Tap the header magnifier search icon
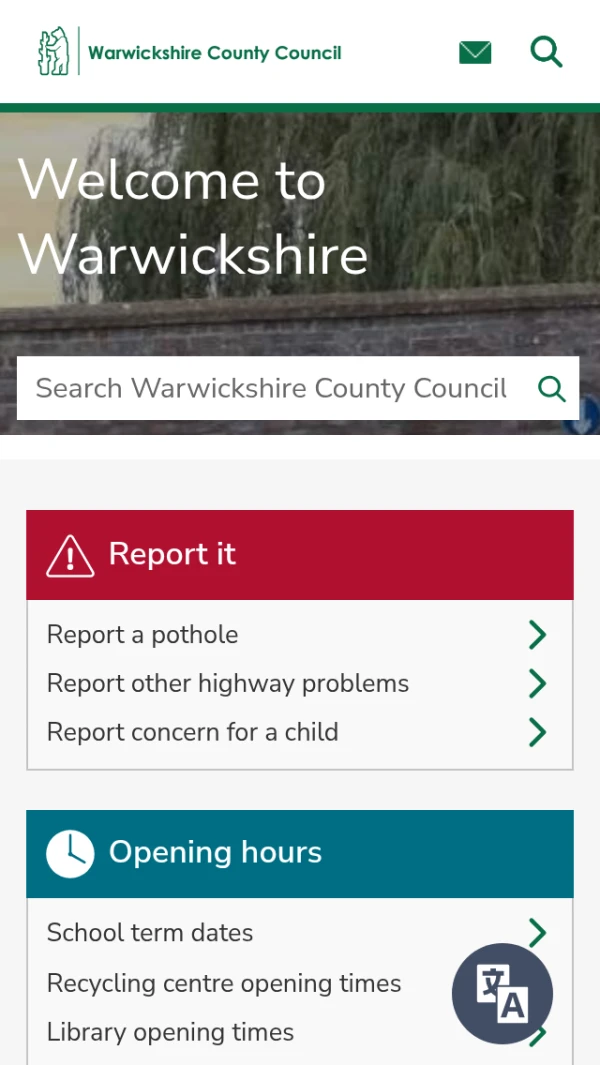Image resolution: width=600 pixels, height=1065 pixels. [546, 52]
